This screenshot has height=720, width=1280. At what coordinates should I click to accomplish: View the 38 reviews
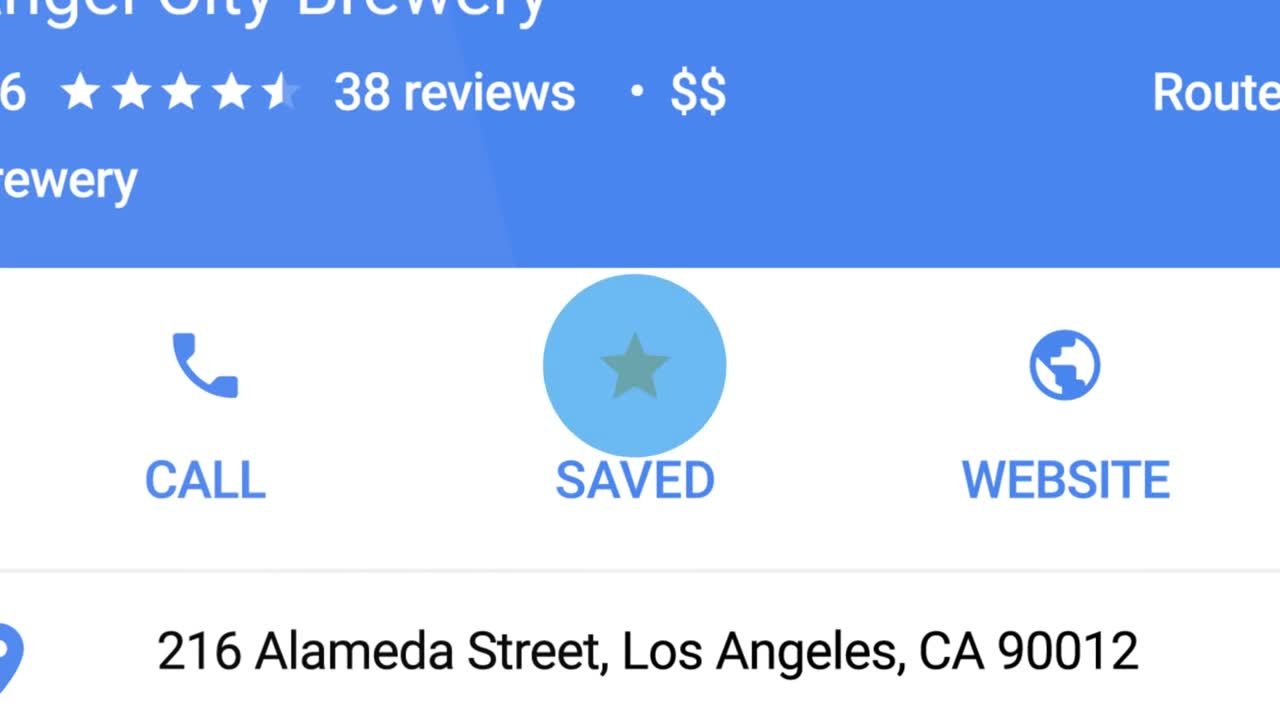[454, 93]
